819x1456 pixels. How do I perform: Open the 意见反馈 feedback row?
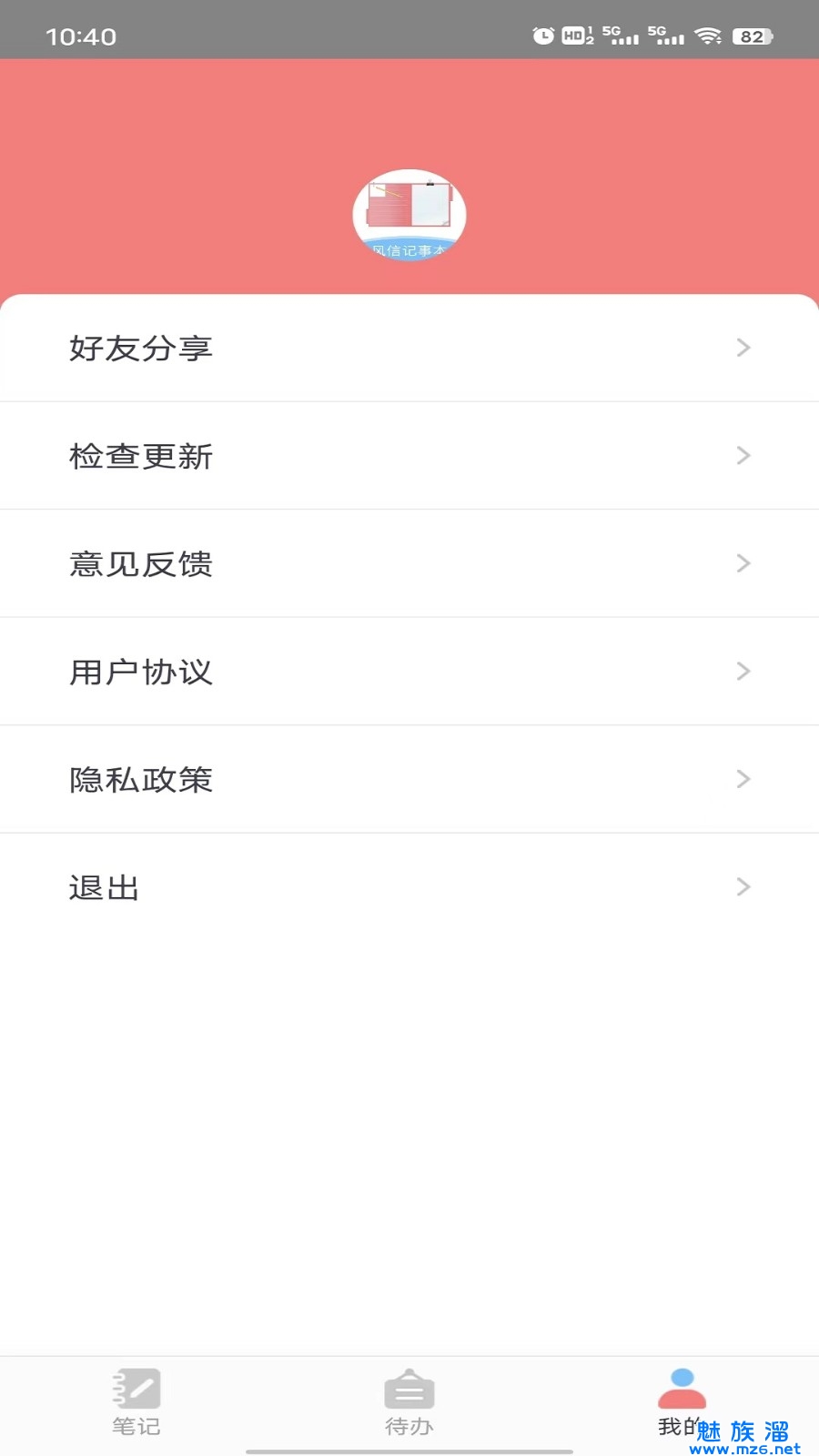click(409, 563)
